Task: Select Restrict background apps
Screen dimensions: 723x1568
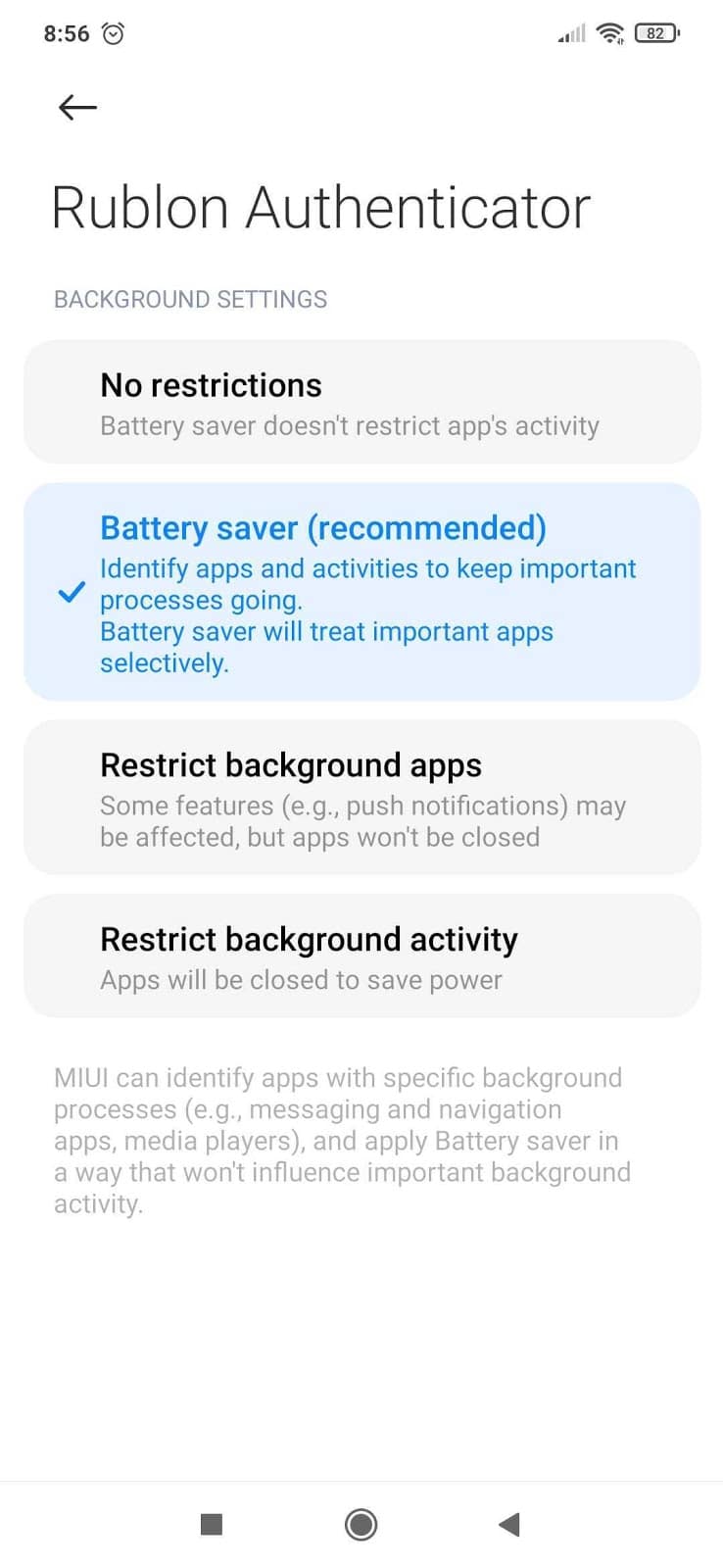Action: click(x=361, y=798)
